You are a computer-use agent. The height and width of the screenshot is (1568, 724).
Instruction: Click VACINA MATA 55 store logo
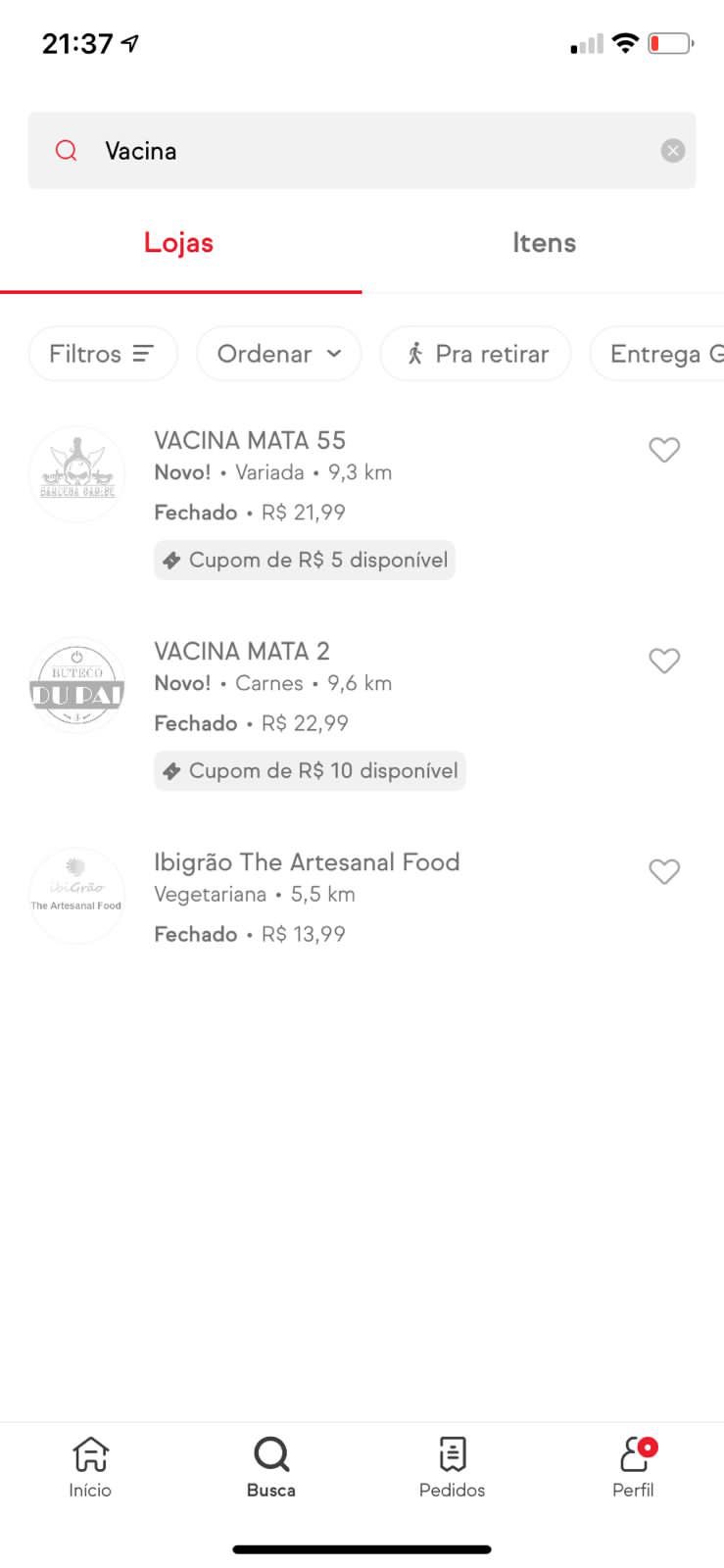tap(76, 474)
